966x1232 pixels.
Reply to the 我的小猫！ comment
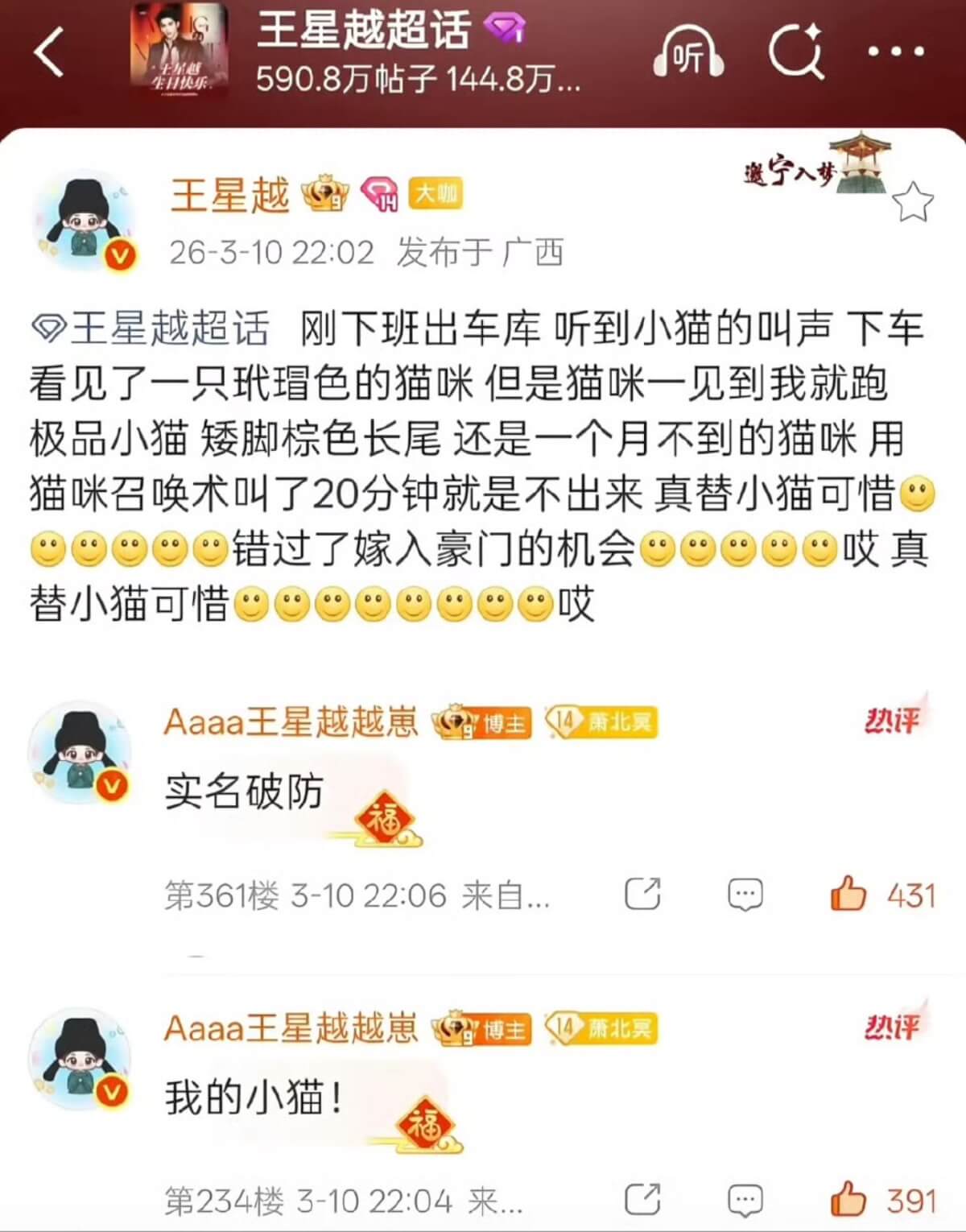coord(745,1199)
